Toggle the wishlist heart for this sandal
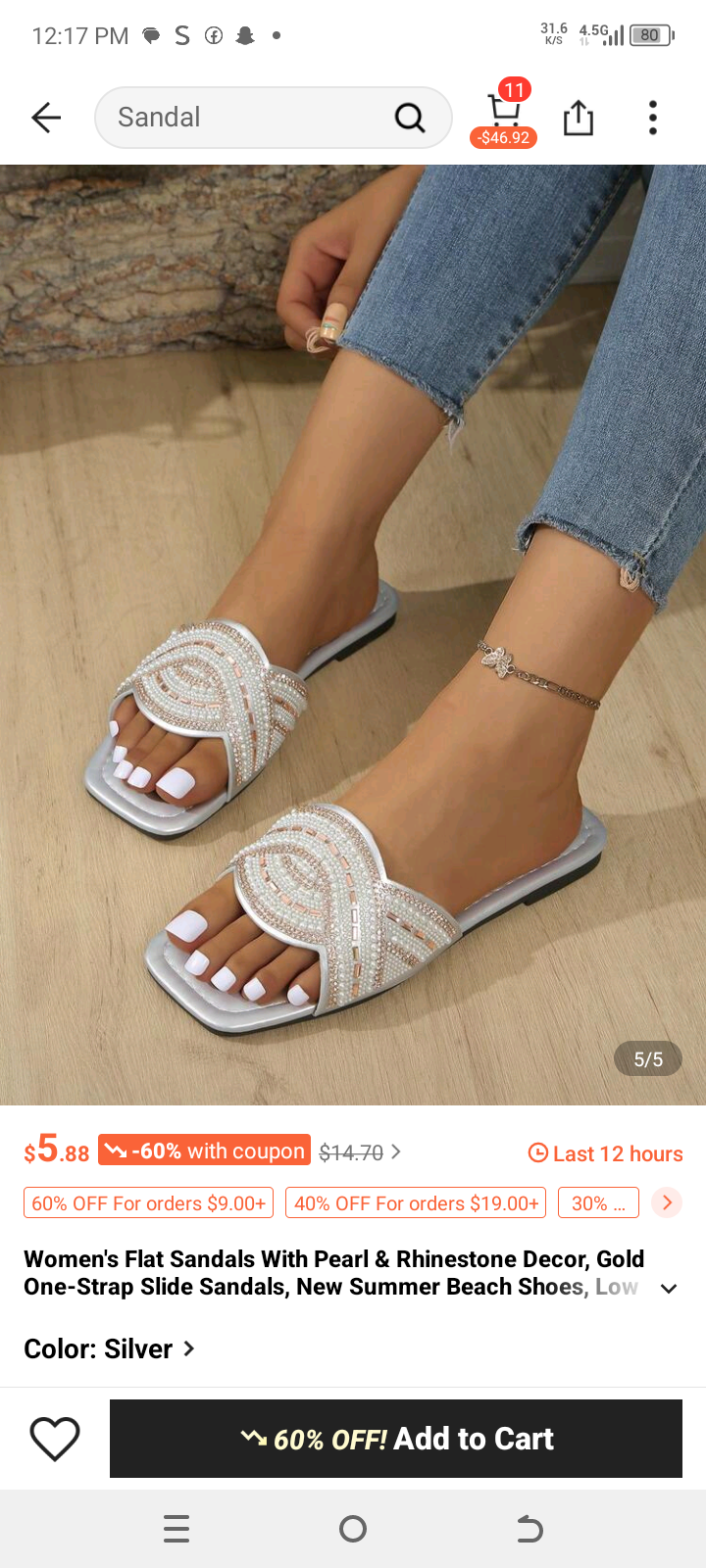Screen dimensions: 706x1568 tap(54, 1438)
